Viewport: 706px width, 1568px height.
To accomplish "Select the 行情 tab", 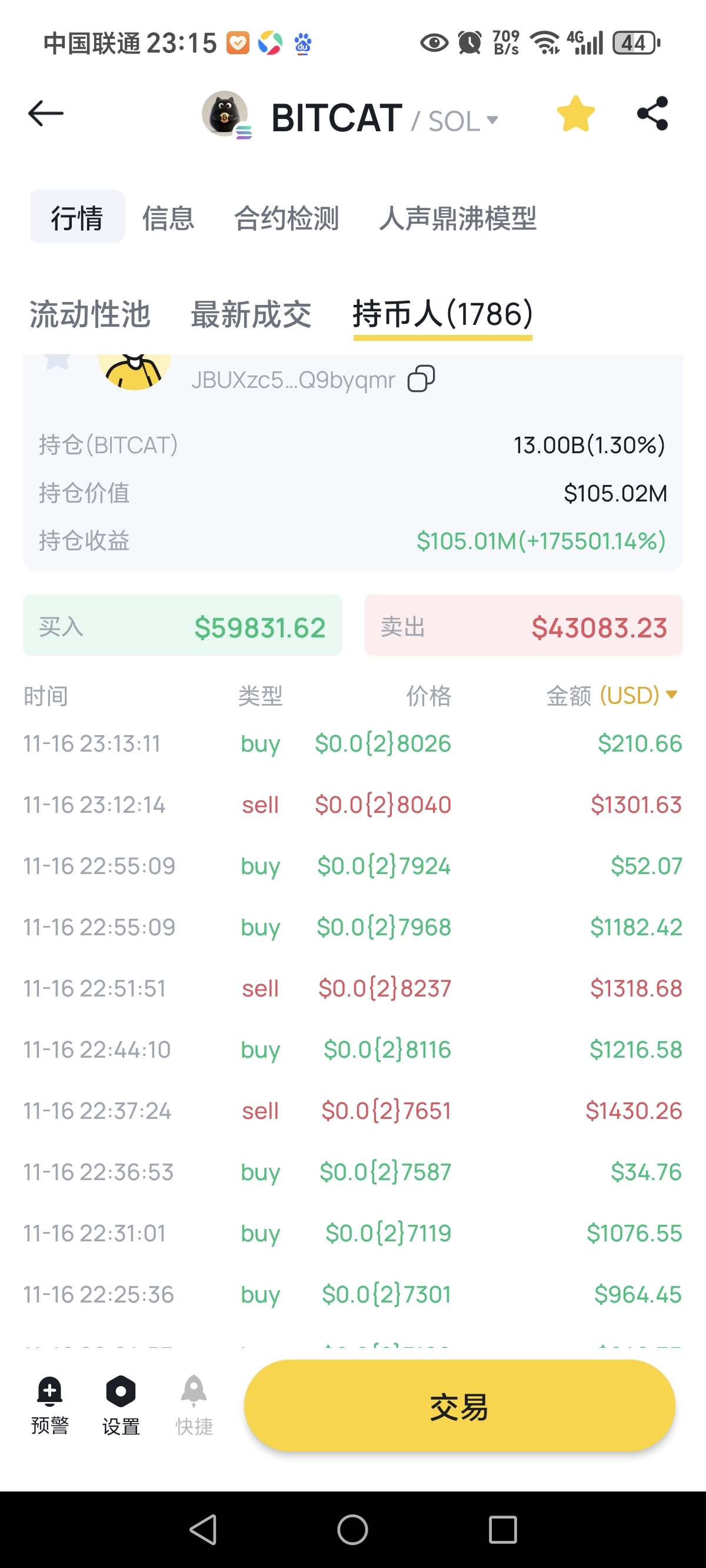I will click(77, 217).
